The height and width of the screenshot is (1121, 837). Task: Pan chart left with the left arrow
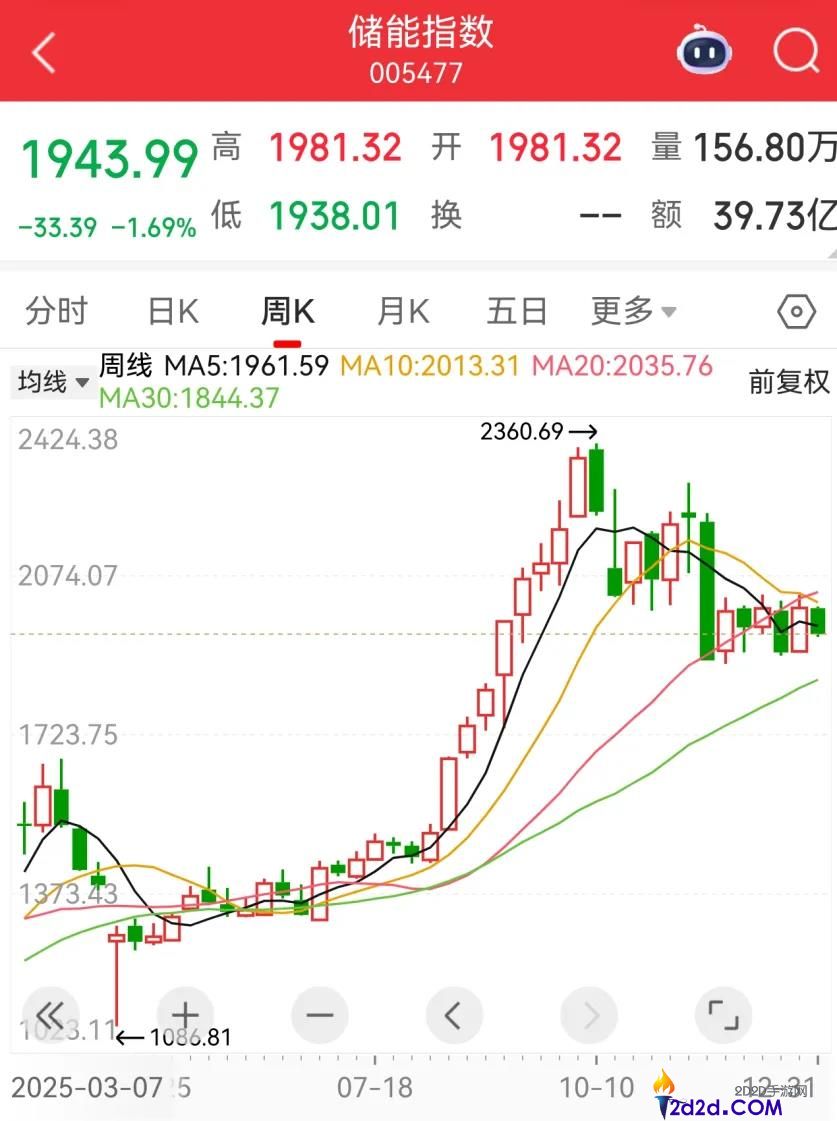point(454,1014)
